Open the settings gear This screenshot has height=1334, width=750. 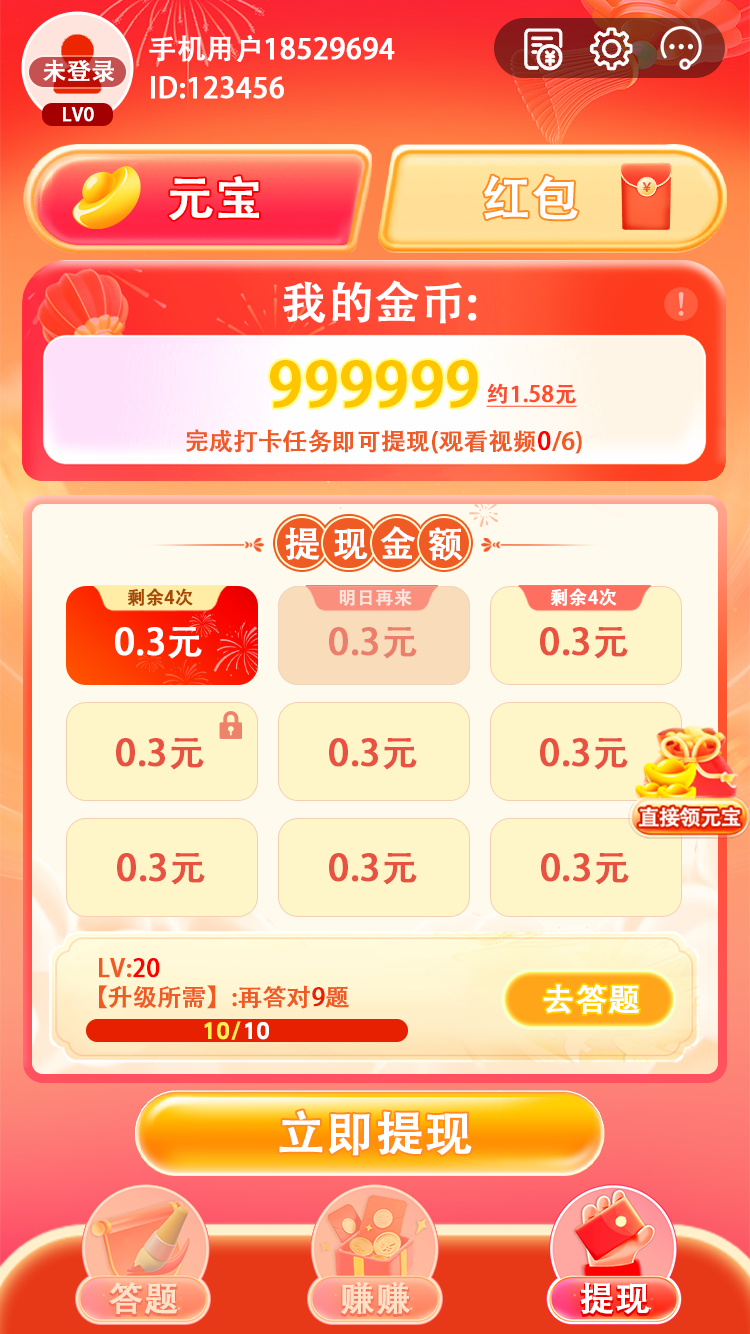tap(611, 48)
